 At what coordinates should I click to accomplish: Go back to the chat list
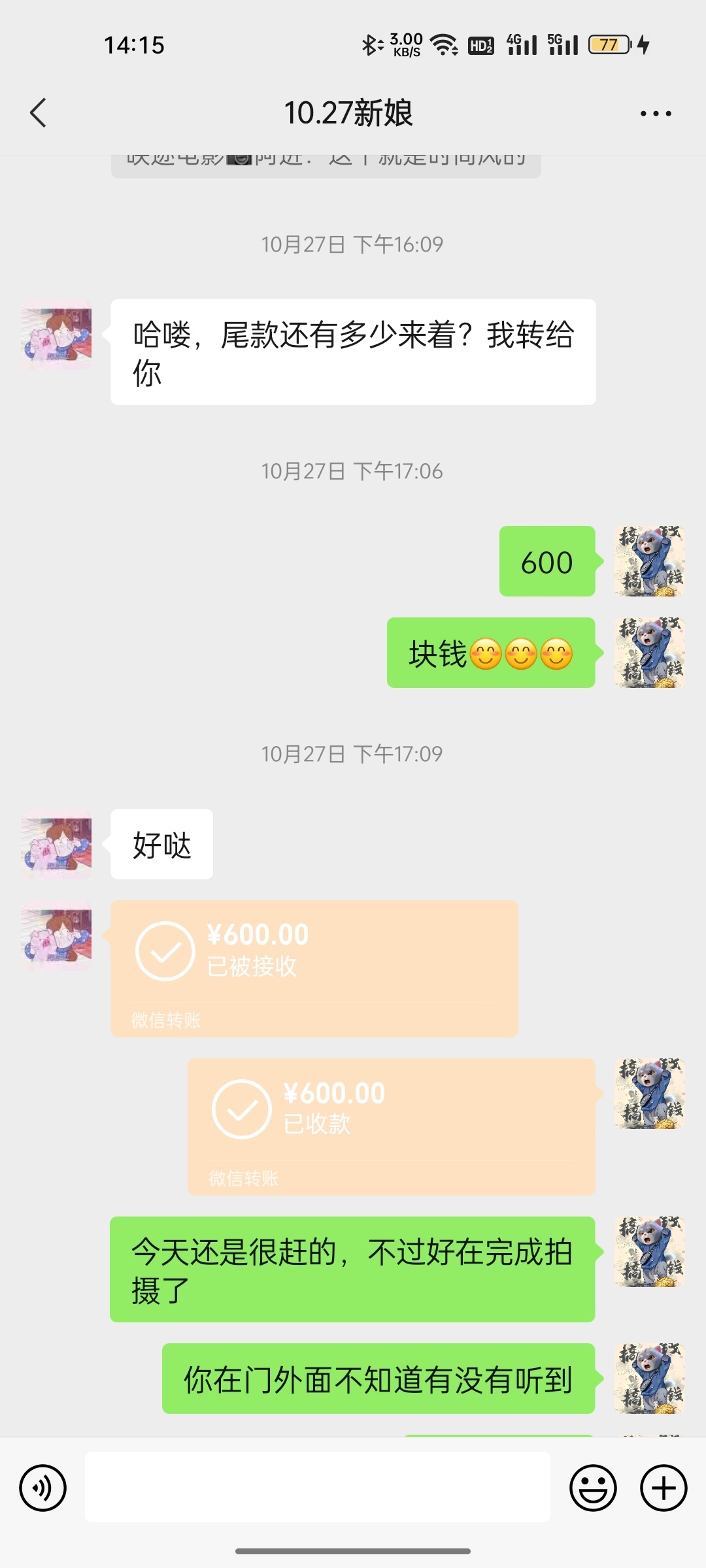(x=39, y=112)
